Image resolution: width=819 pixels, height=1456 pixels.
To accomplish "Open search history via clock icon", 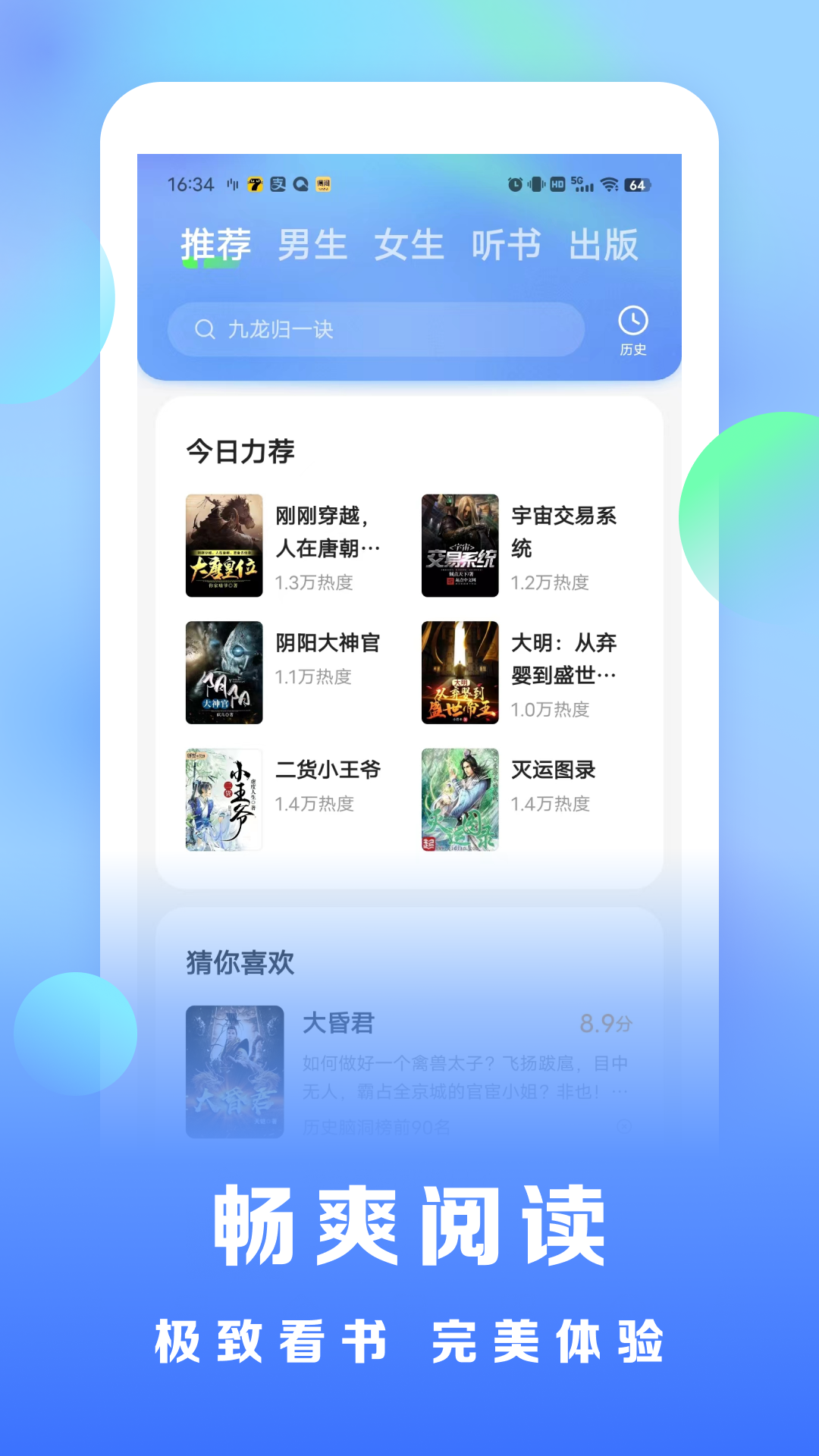I will (634, 323).
